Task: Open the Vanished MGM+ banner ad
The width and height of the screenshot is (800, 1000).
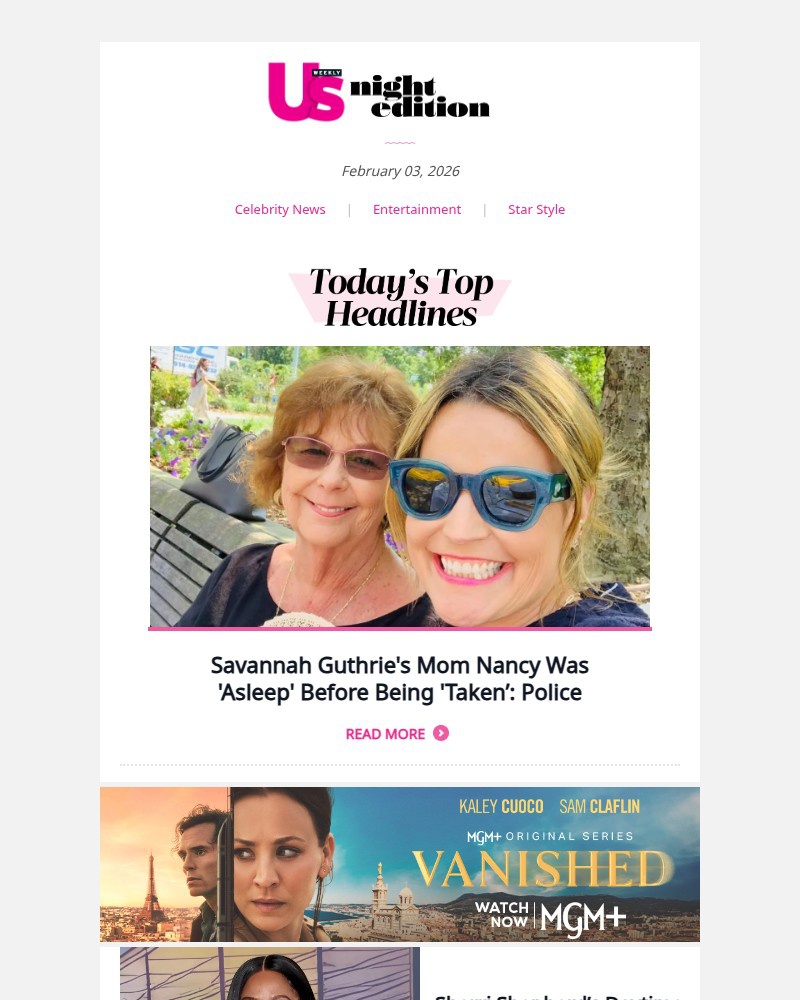Action: pos(400,864)
